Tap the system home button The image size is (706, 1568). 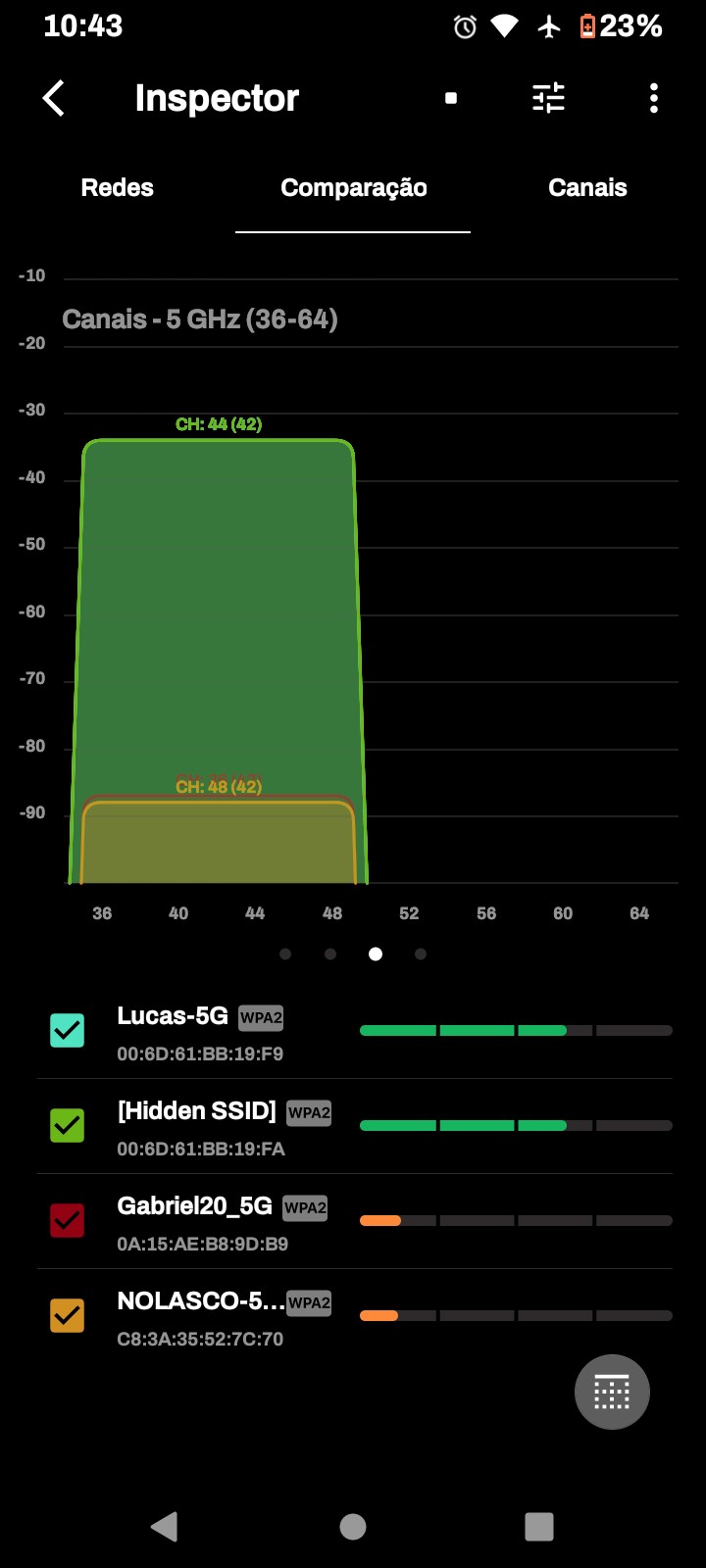click(353, 1526)
